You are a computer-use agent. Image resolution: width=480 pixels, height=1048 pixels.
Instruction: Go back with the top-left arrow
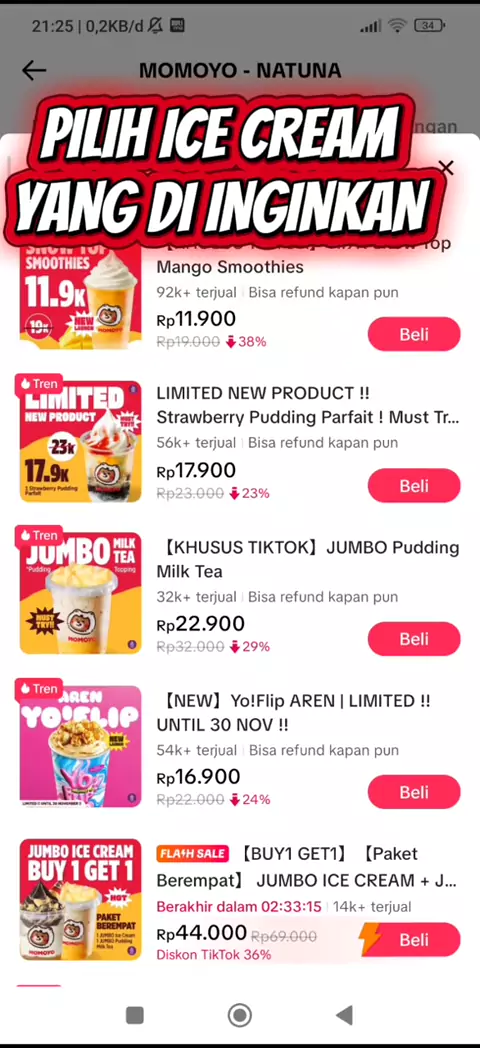point(34,70)
